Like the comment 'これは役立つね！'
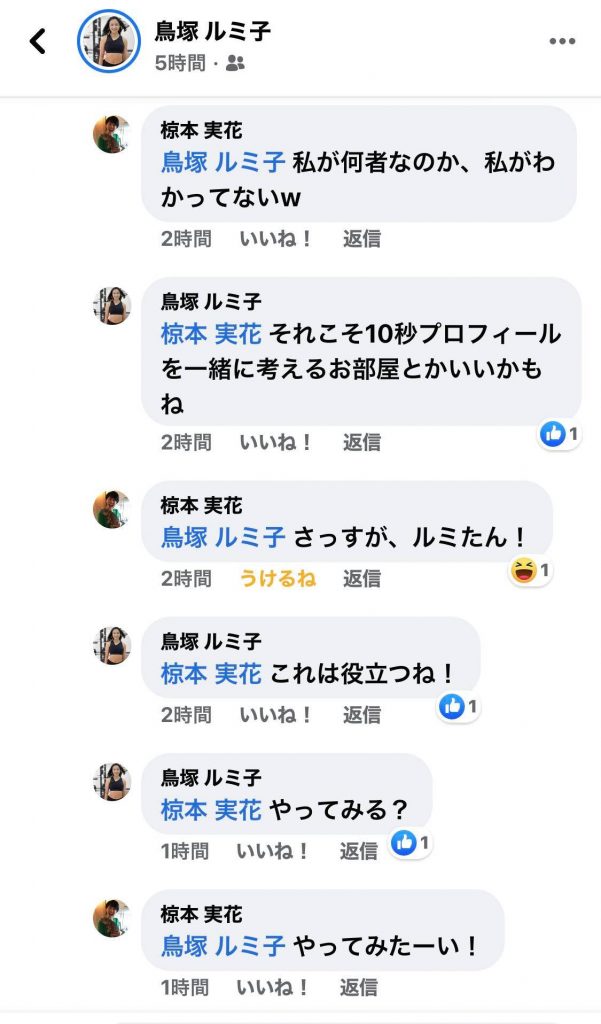This screenshot has height=1024, width=601. (x=275, y=714)
